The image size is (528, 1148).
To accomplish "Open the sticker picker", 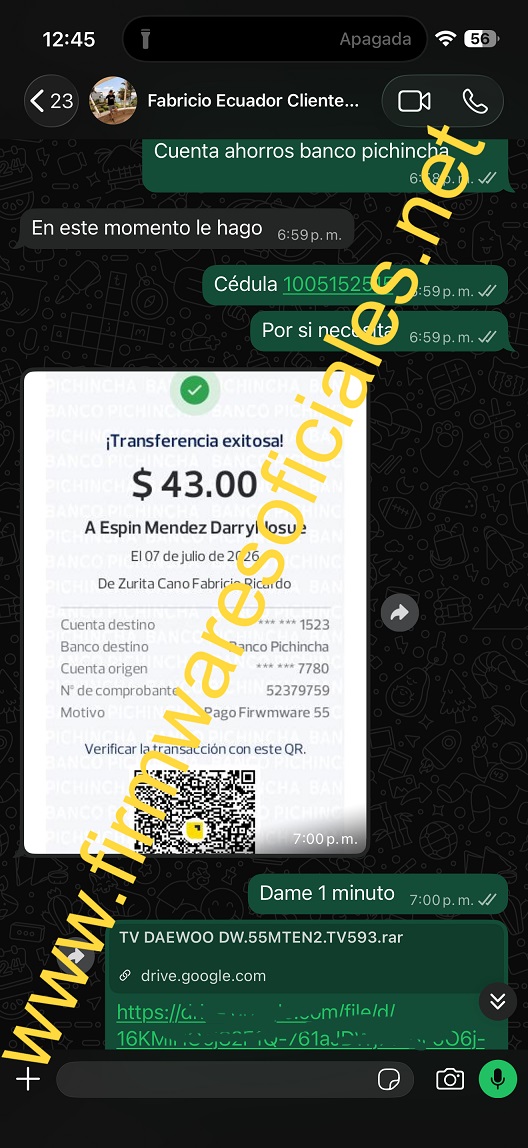I will [x=387, y=1079].
